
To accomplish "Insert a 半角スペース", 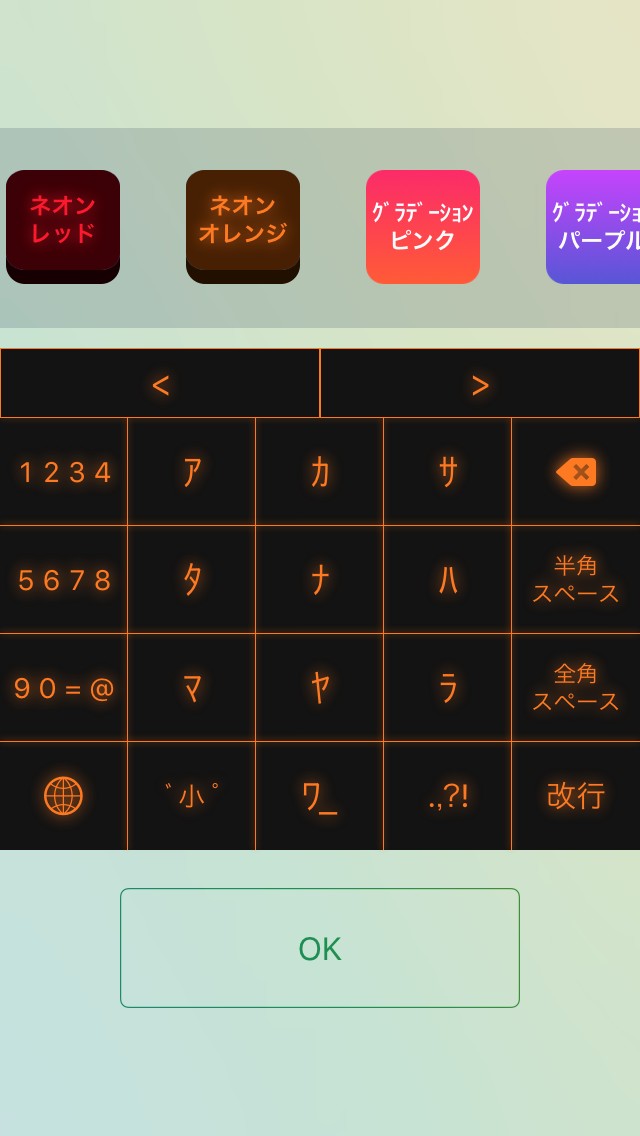I will point(576,580).
